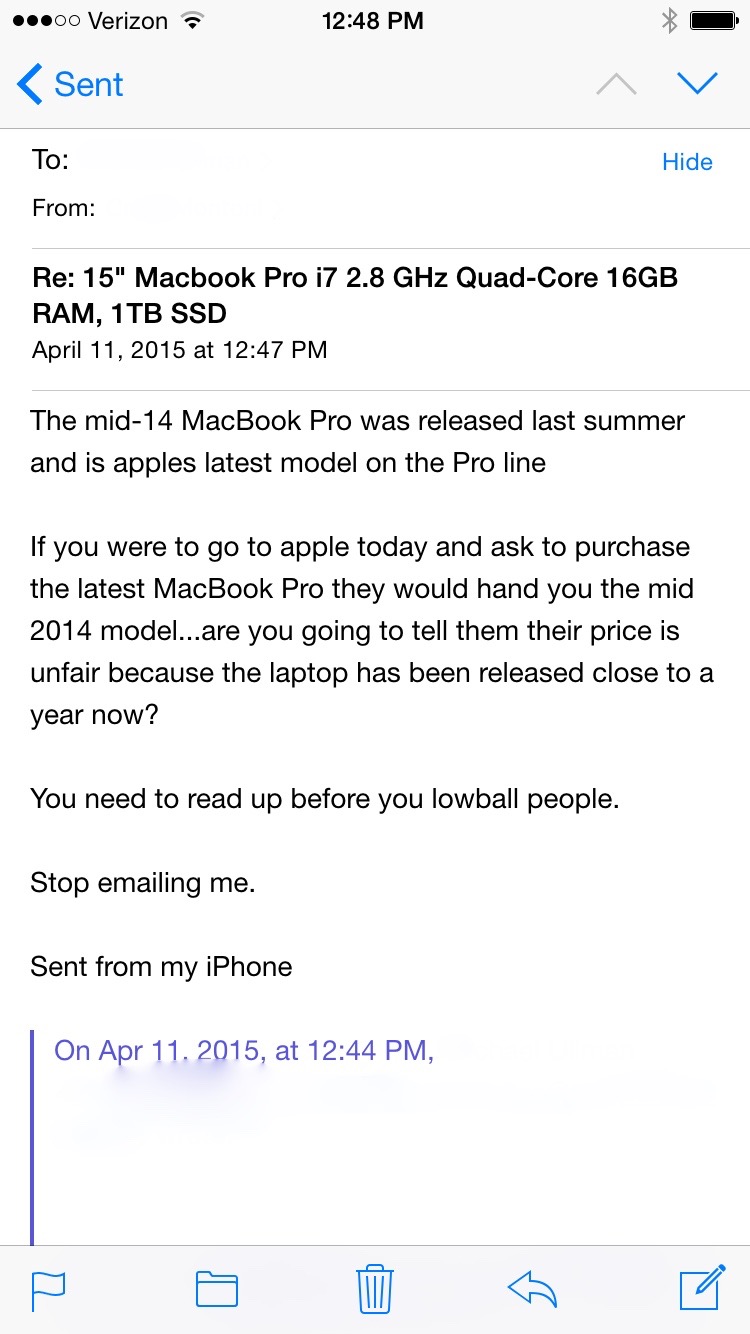Move this email to a folder
This screenshot has height=1334, width=750.
tap(217, 1289)
